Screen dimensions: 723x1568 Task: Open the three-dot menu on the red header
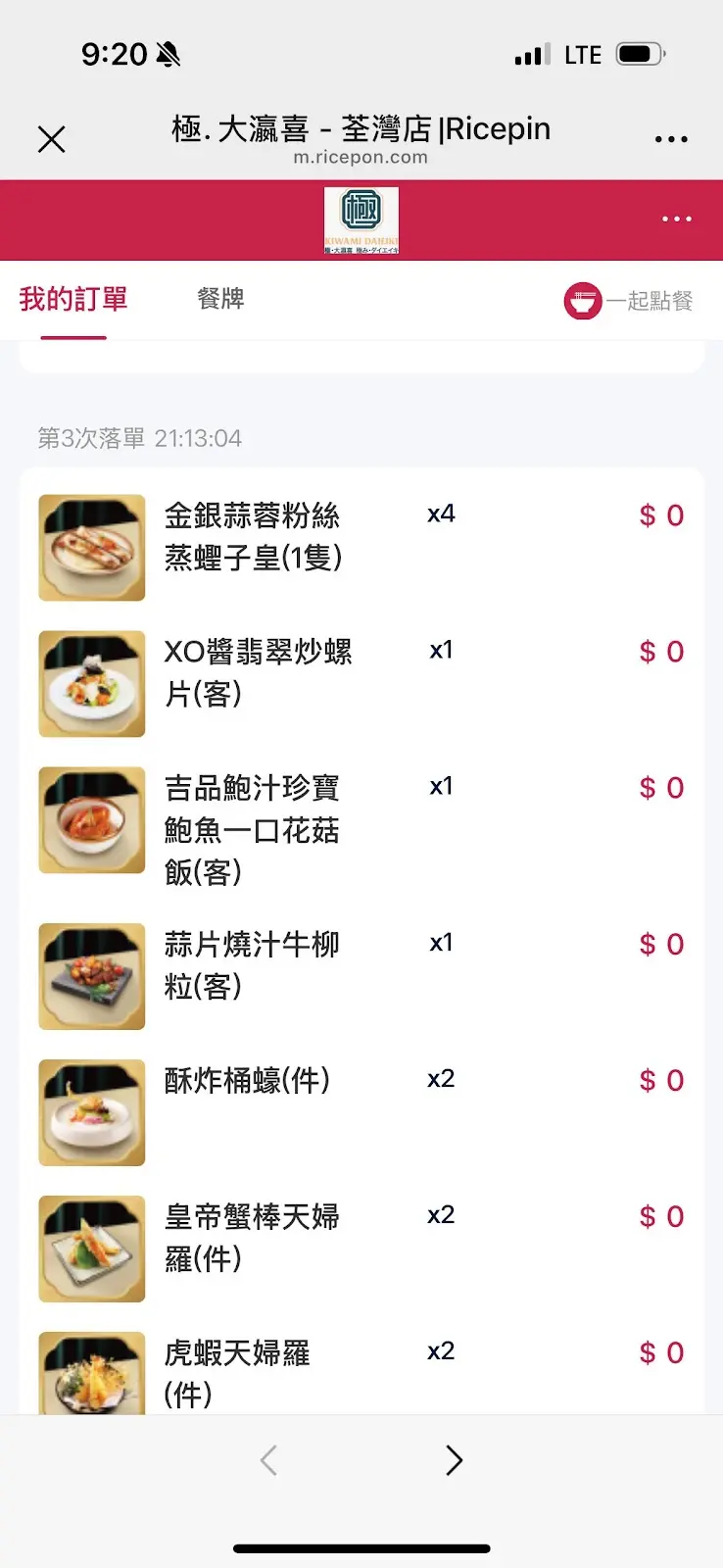click(x=676, y=220)
